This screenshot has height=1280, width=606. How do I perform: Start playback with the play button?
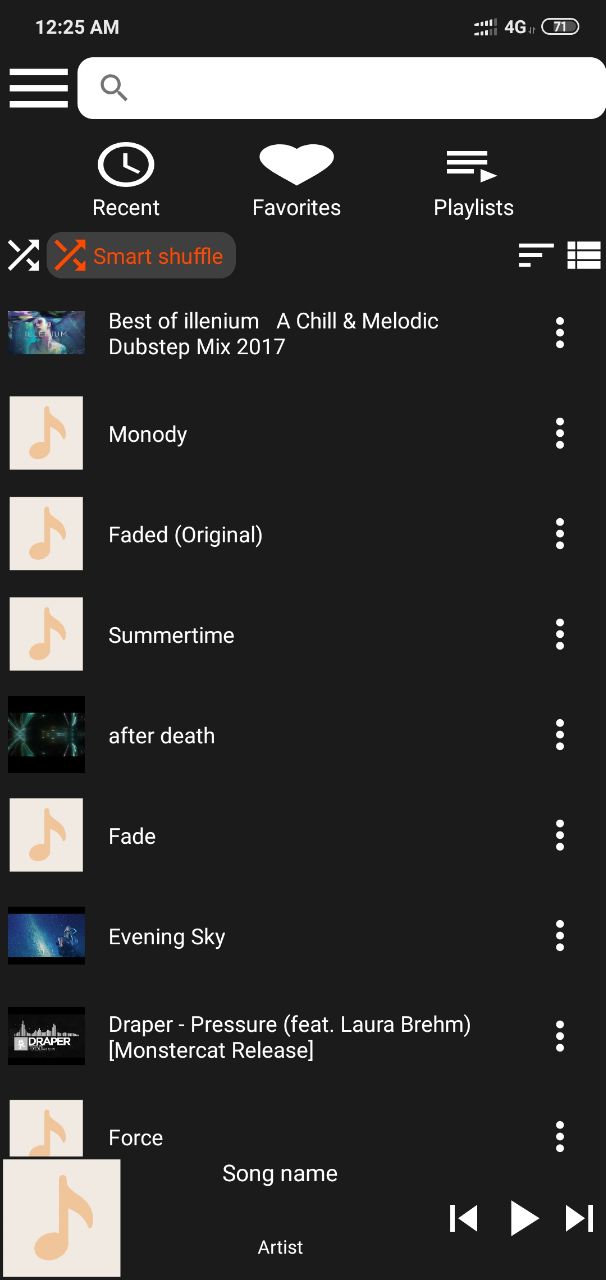pyautogui.click(x=524, y=1218)
